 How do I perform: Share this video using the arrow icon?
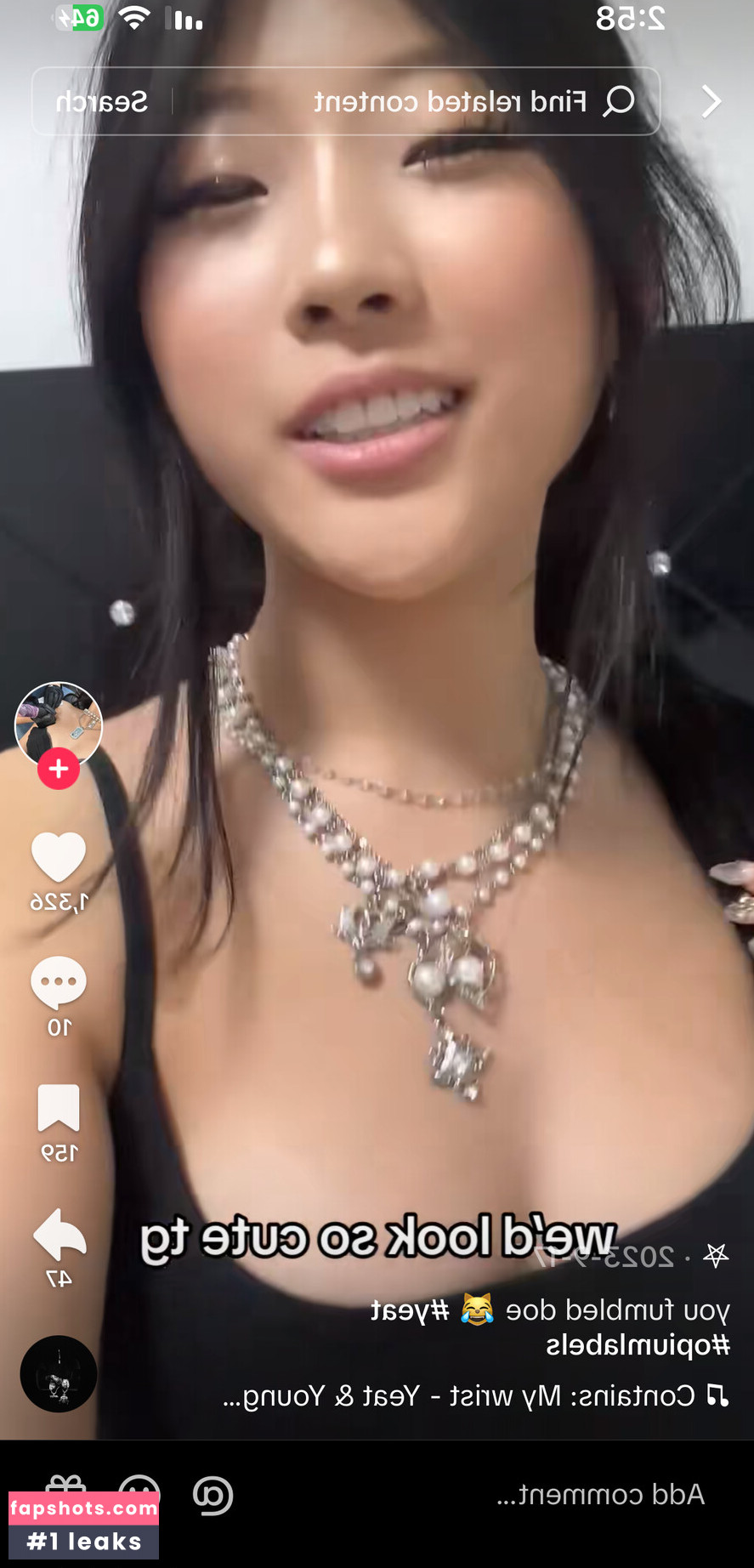click(58, 1235)
